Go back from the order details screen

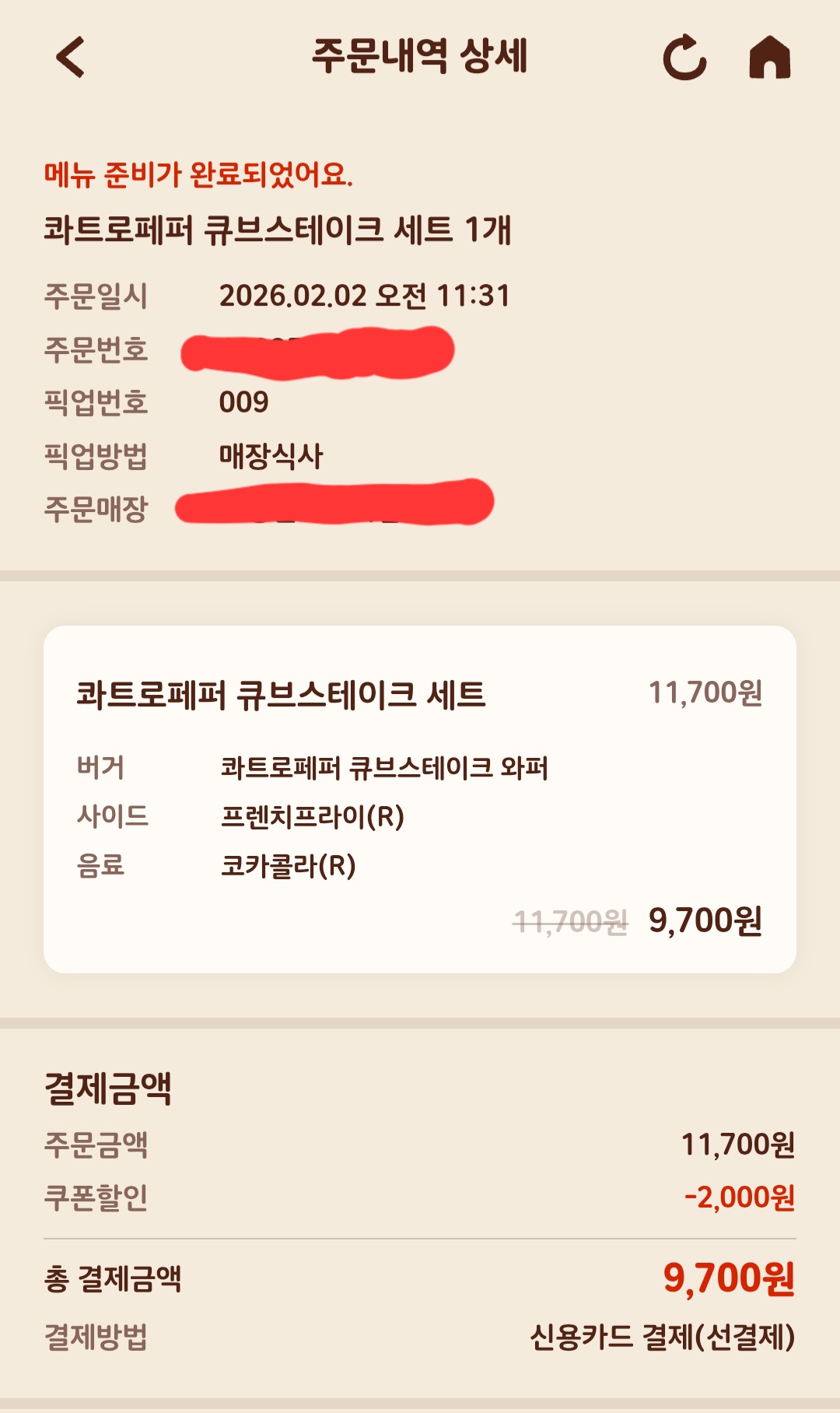71,58
